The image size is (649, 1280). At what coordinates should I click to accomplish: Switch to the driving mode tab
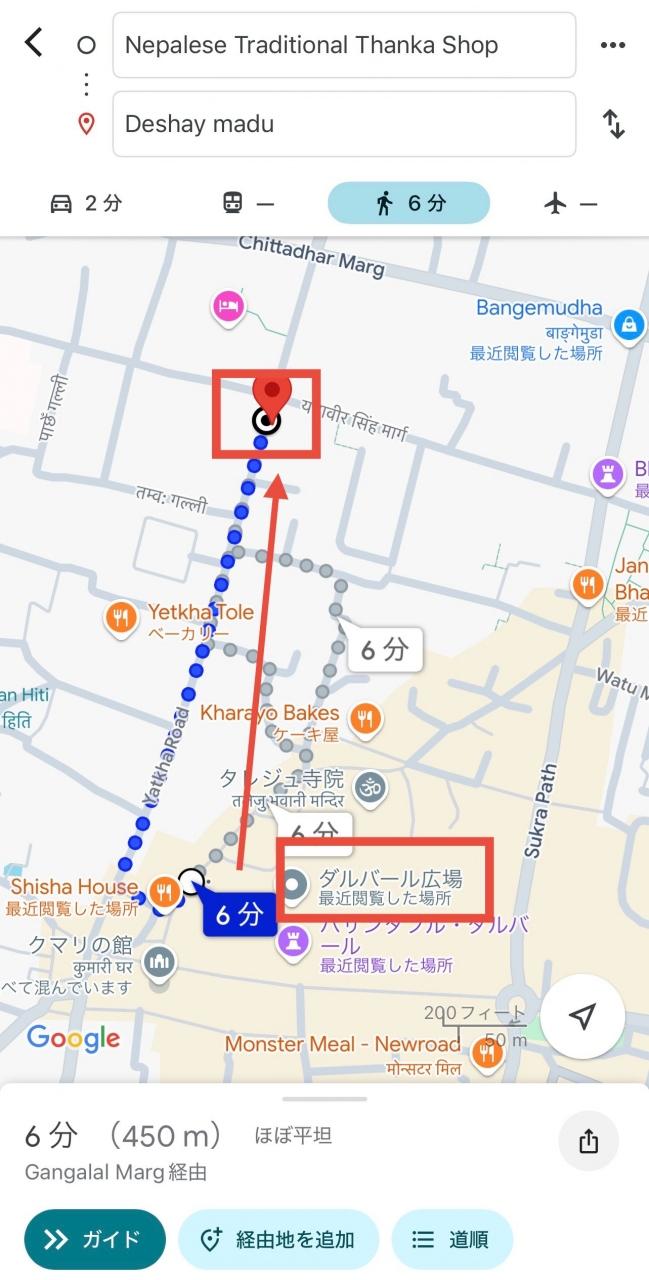(86, 203)
